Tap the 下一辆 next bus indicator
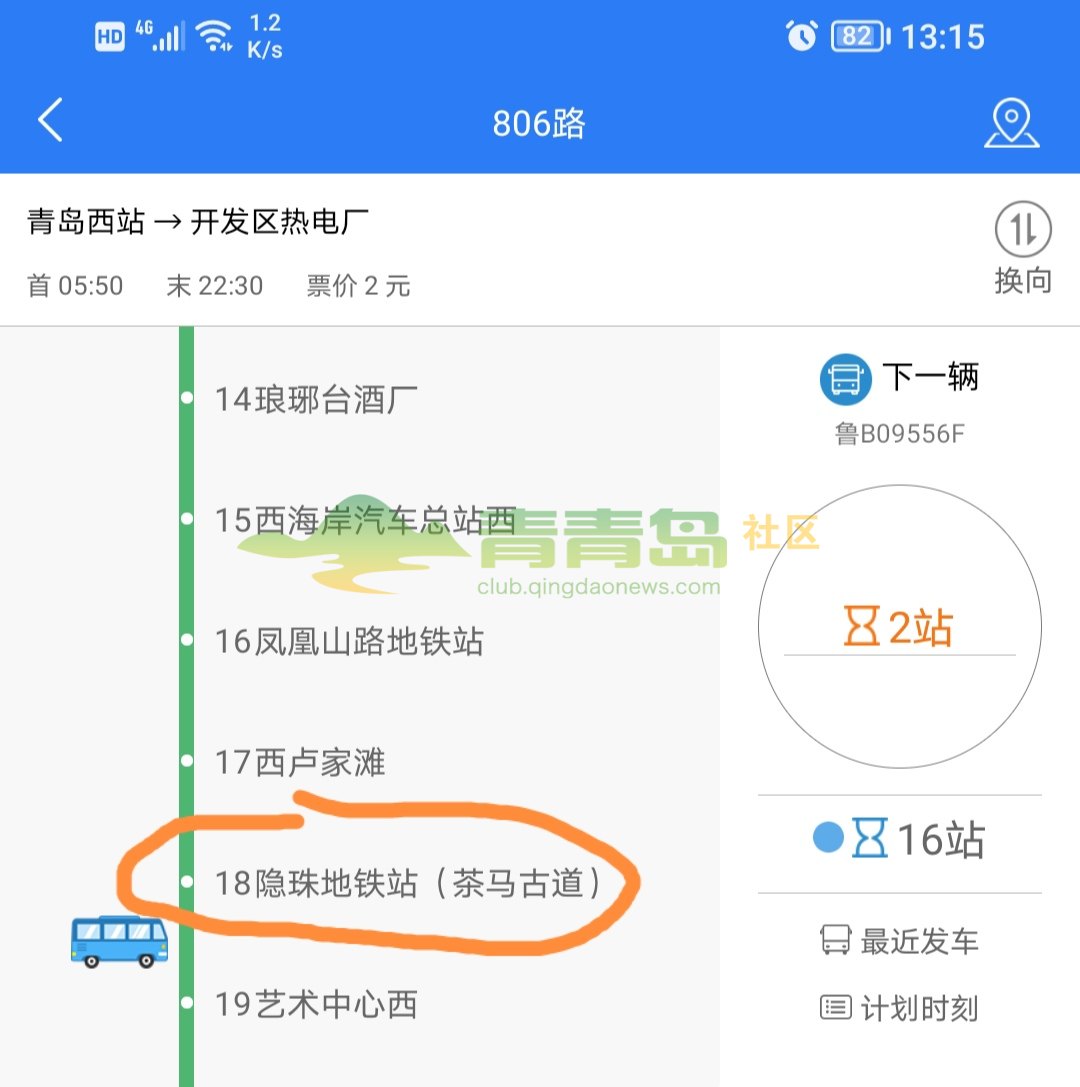Image resolution: width=1080 pixels, height=1087 pixels. click(x=899, y=379)
